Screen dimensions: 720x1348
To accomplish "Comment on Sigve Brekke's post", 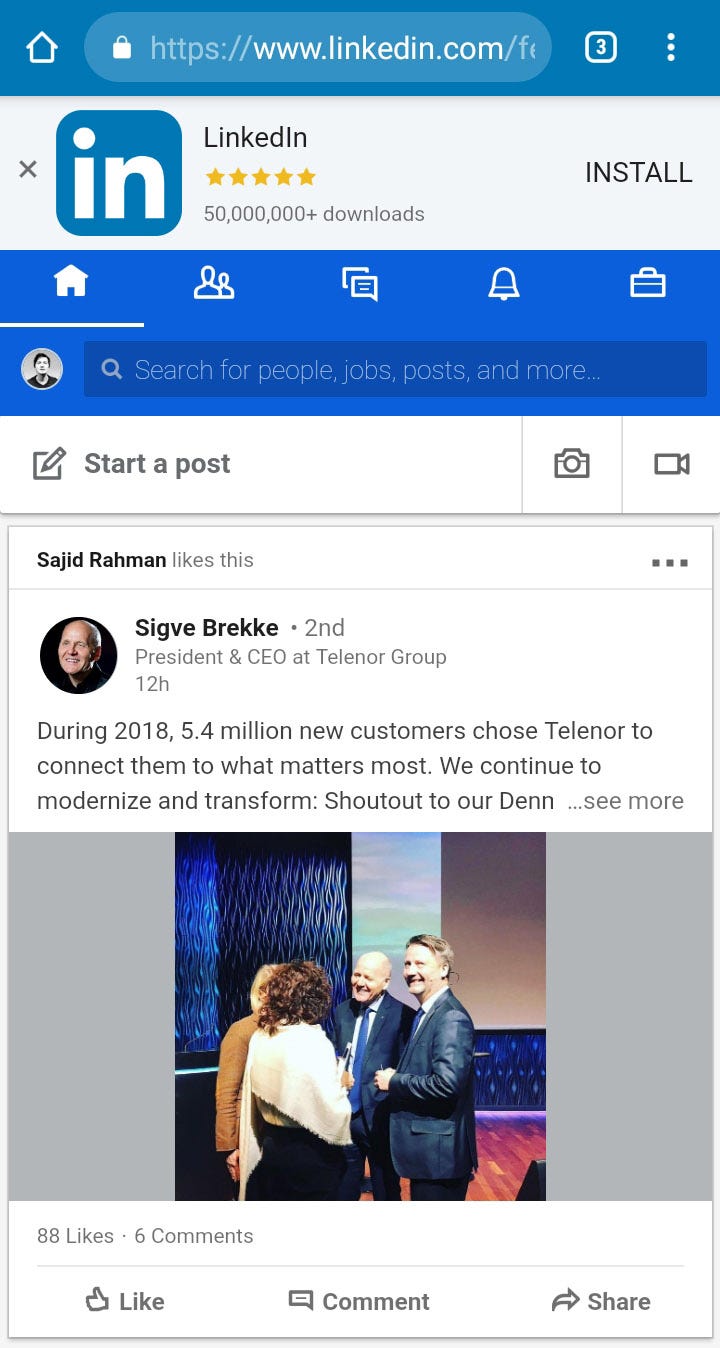I will (359, 1301).
